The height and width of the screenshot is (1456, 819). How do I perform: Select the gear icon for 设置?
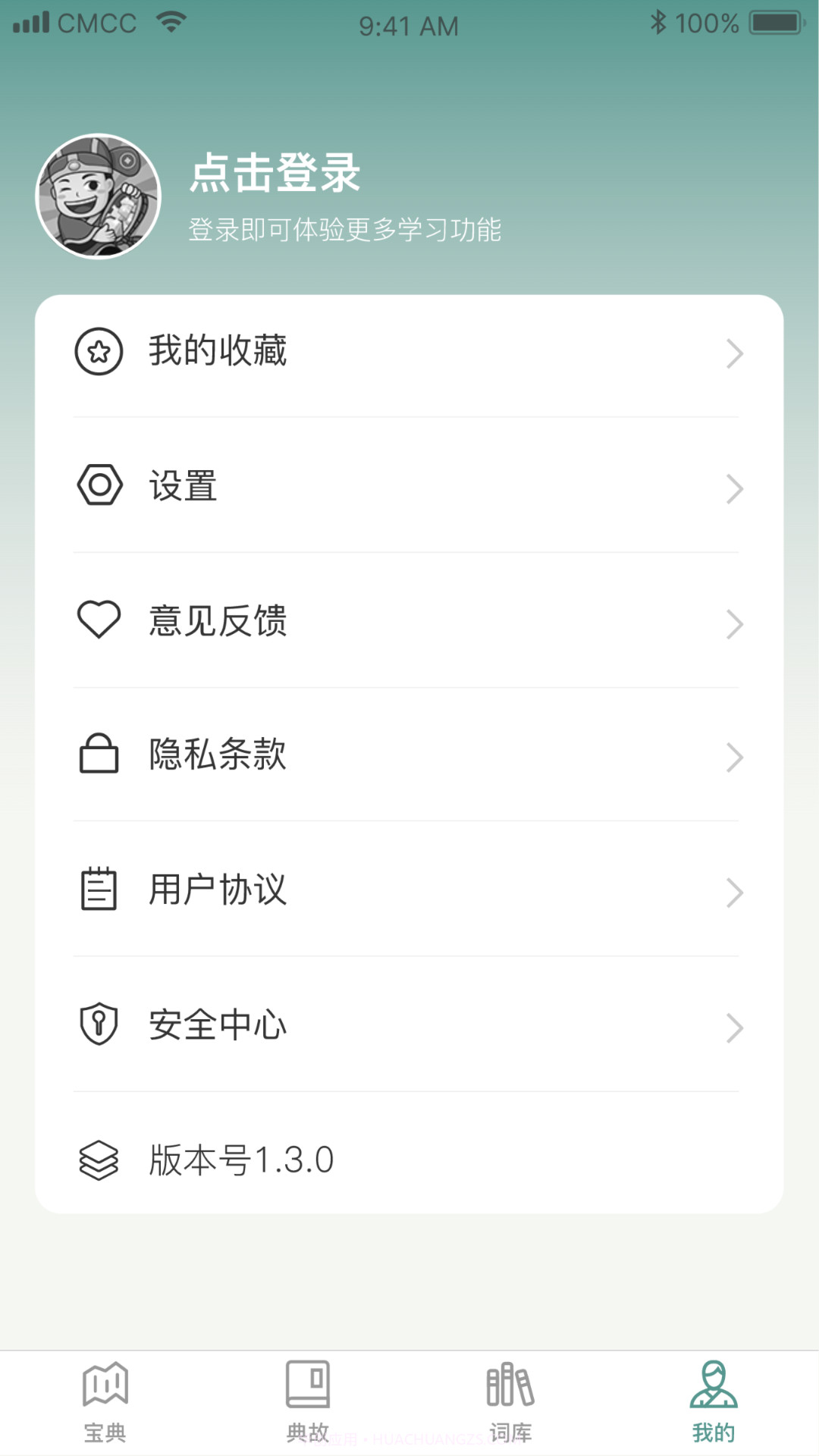(99, 486)
